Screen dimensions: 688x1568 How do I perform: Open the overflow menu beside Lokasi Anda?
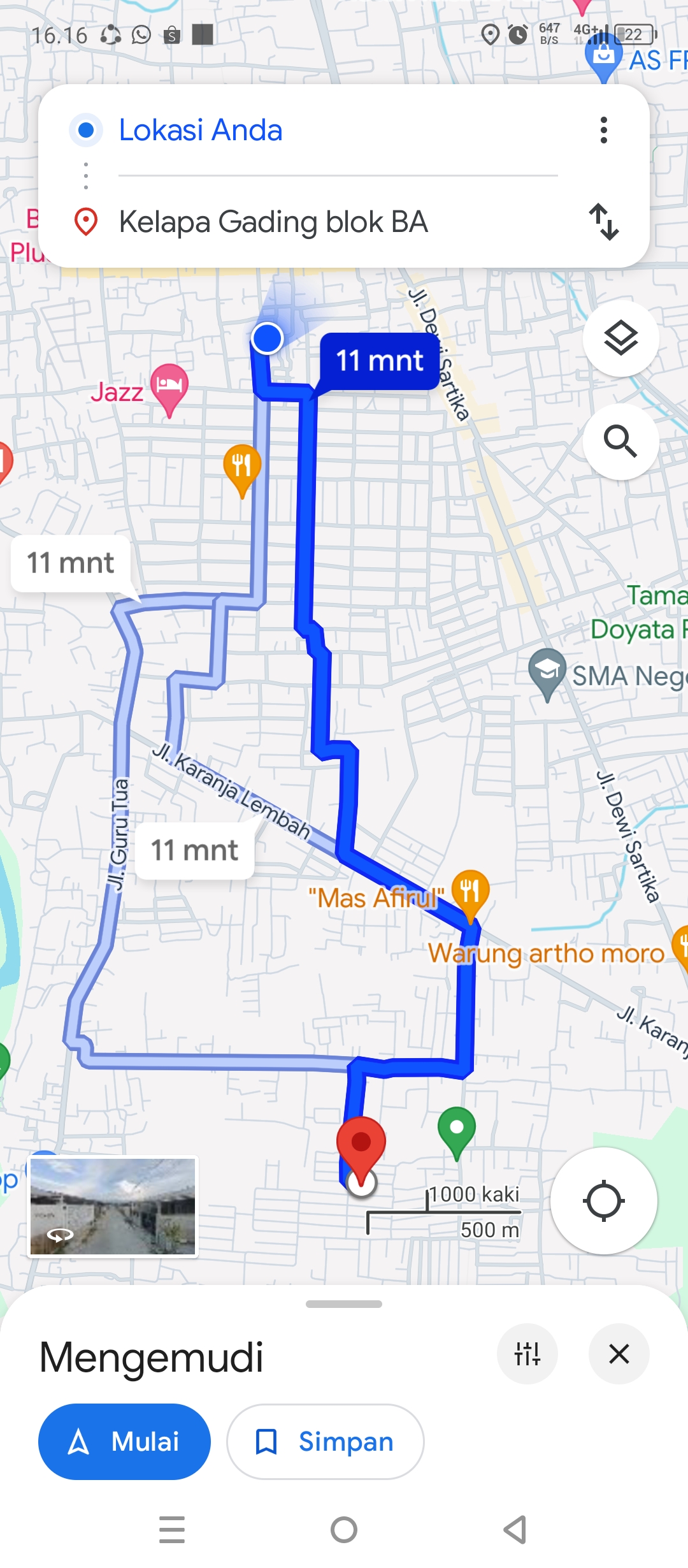tap(603, 130)
